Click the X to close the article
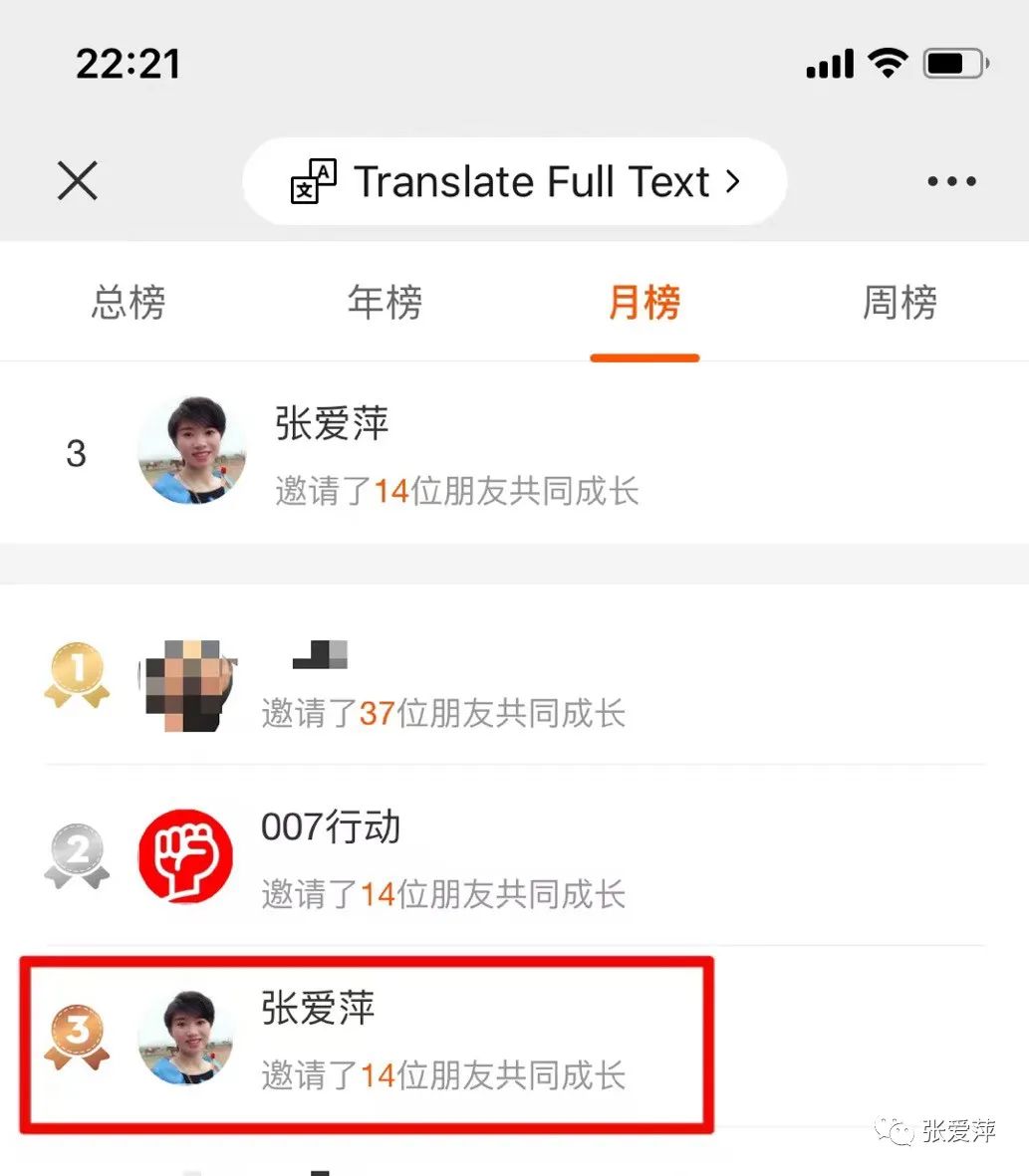The image size is (1029, 1176). point(77,180)
